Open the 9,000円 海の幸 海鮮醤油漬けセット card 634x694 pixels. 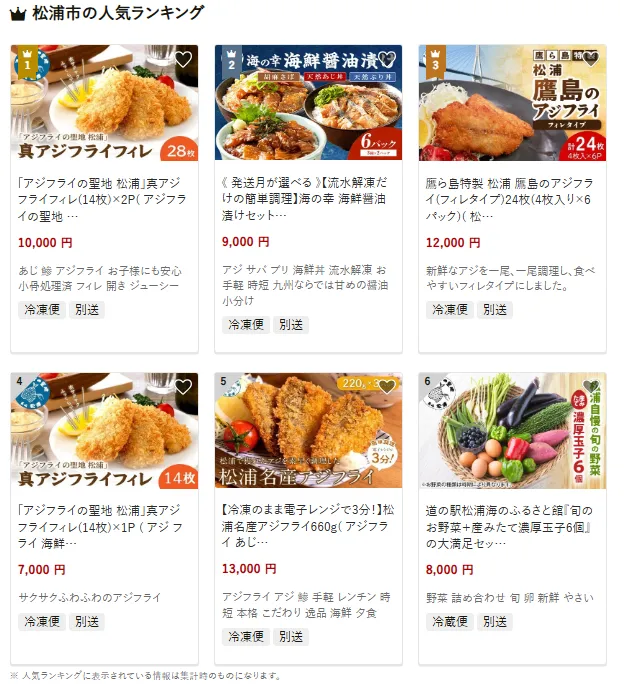tap(308, 198)
